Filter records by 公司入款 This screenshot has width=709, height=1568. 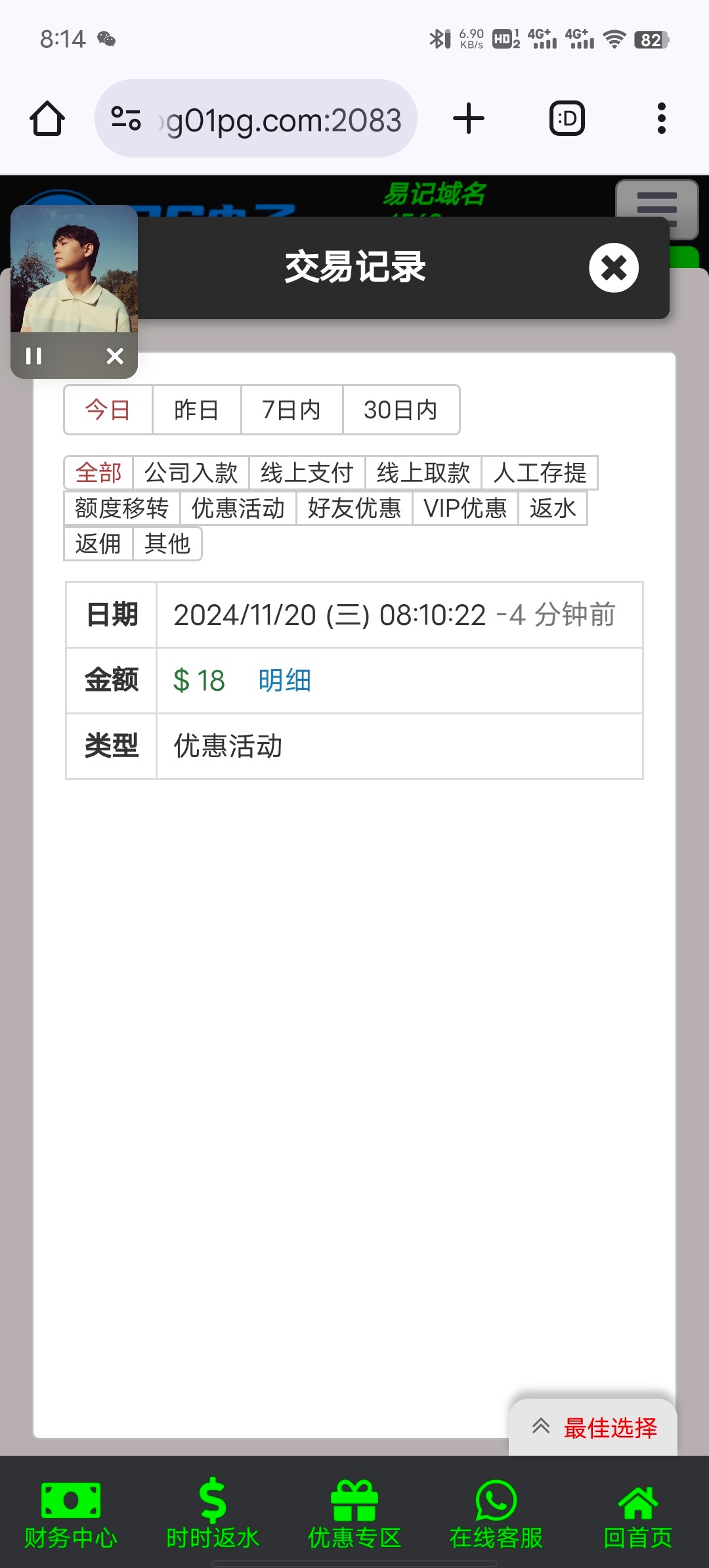point(190,473)
